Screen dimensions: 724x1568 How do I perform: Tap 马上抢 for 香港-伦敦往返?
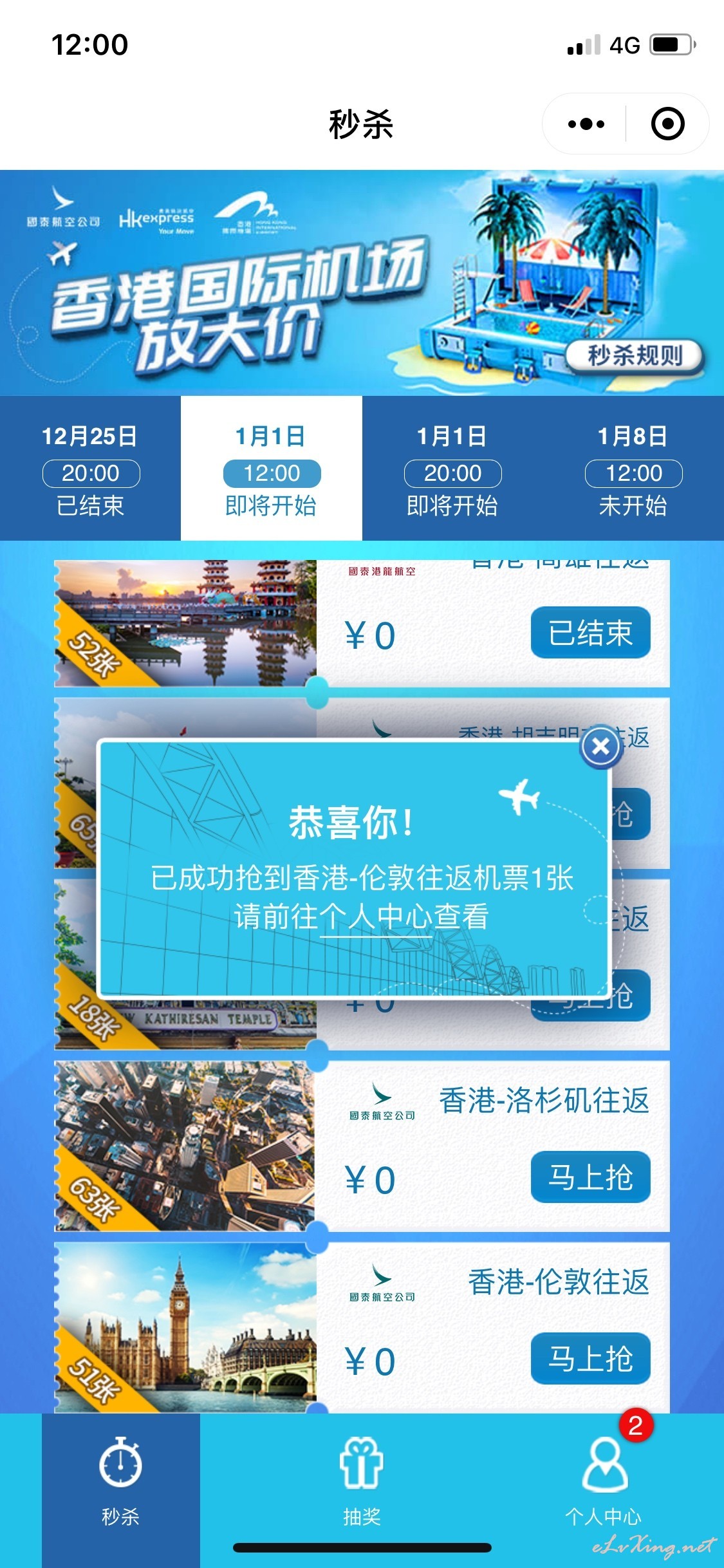(x=590, y=1358)
